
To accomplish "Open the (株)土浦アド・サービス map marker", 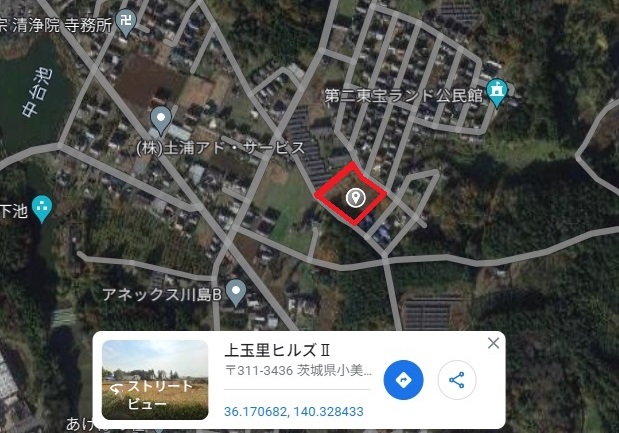I will pyautogui.click(x=160, y=121).
